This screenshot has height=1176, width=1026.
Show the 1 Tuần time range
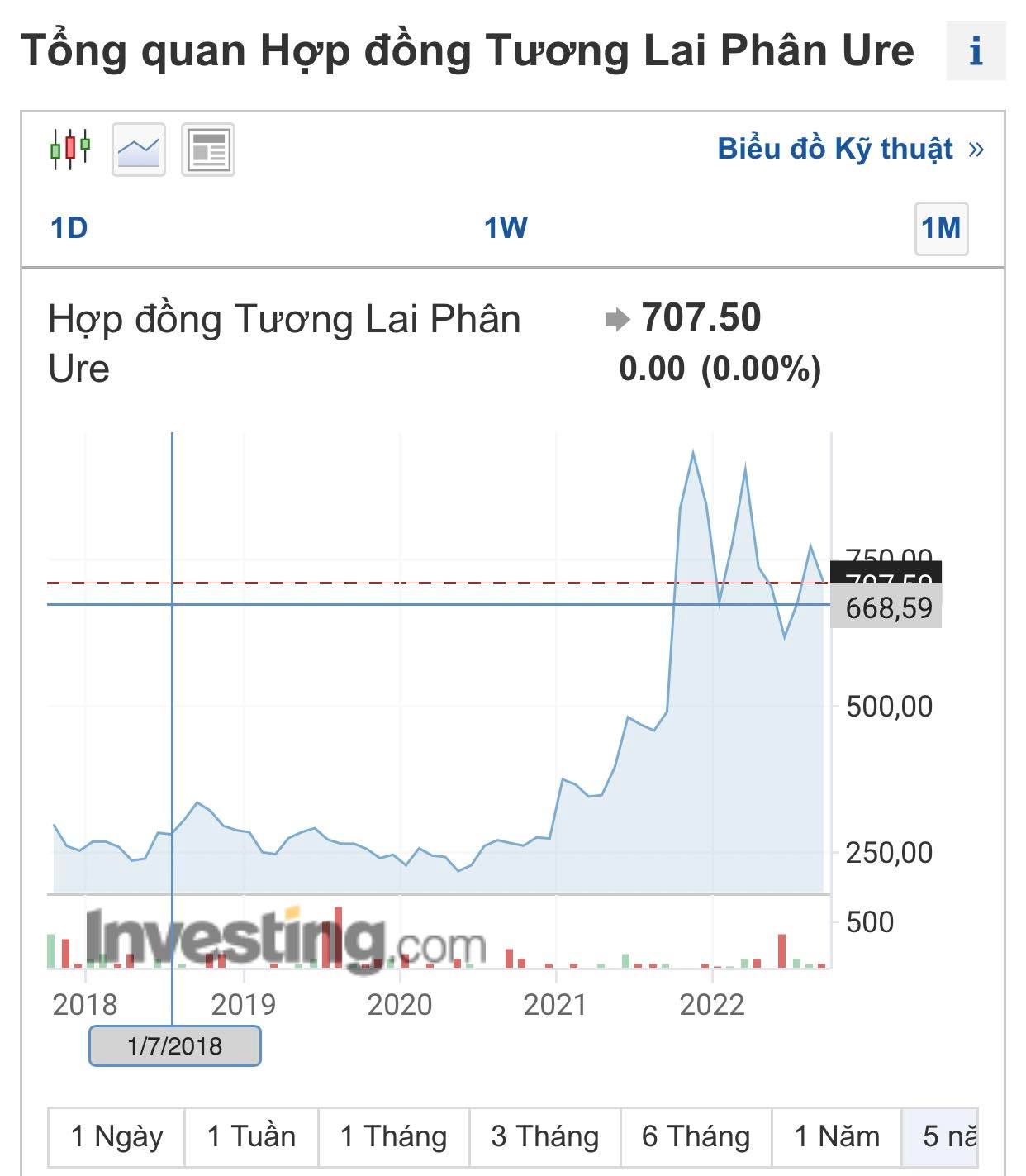[x=251, y=1136]
